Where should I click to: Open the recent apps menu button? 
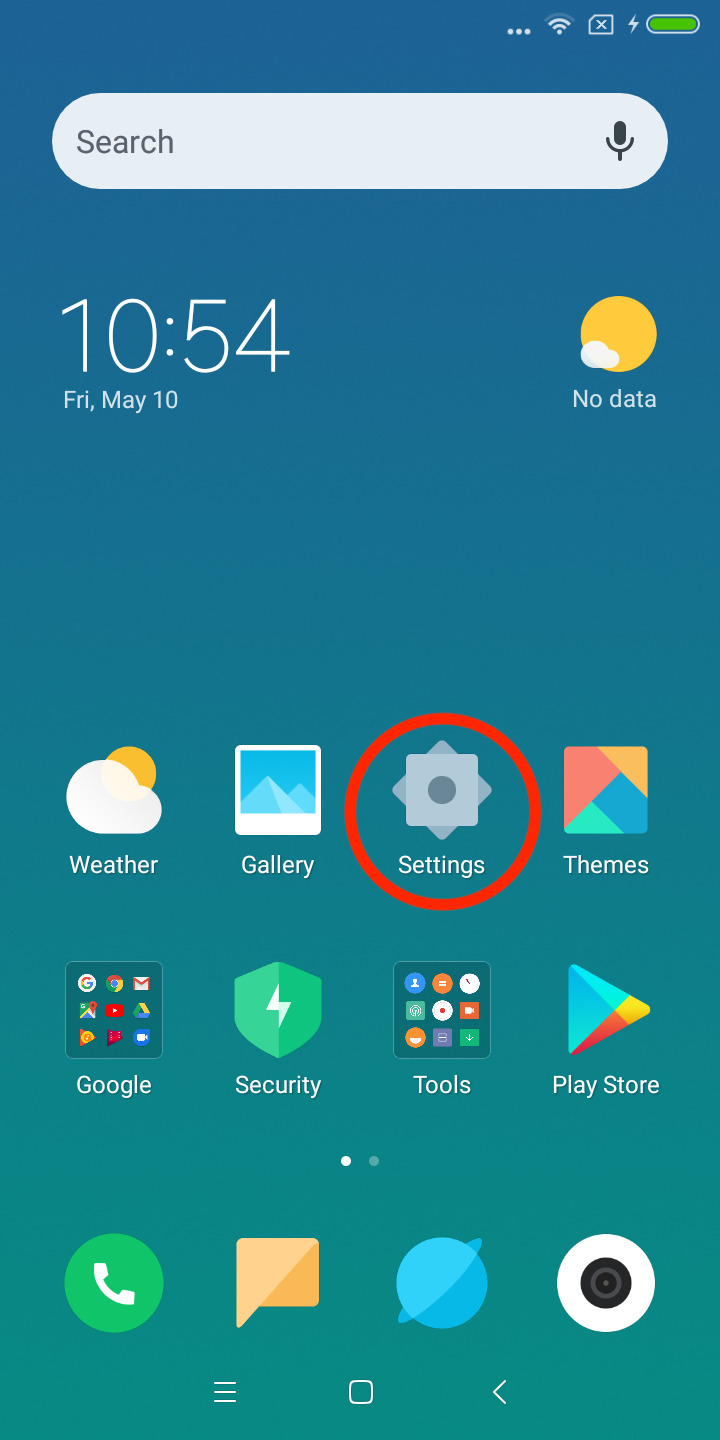coord(225,1391)
